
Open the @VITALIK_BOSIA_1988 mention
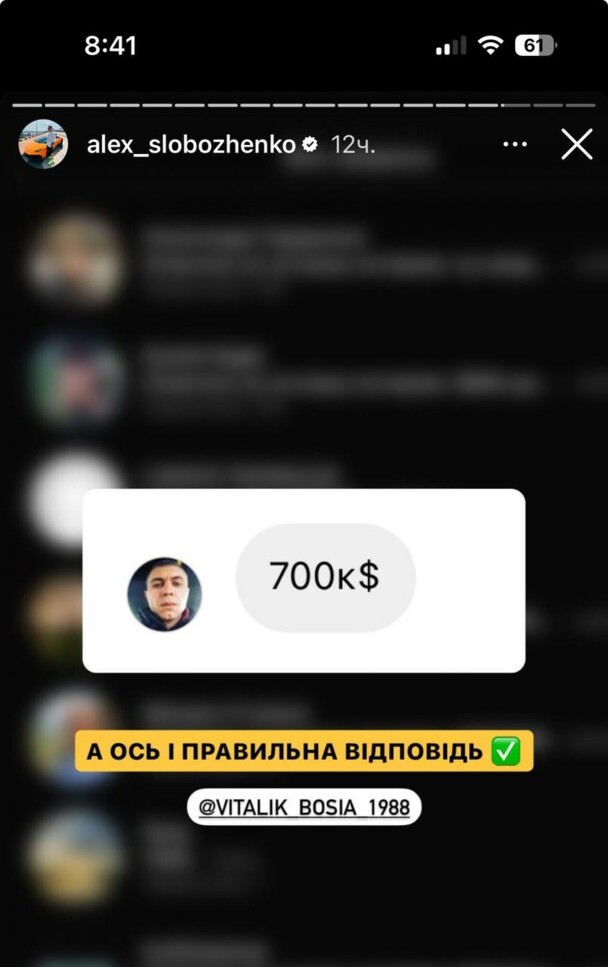(x=304, y=807)
